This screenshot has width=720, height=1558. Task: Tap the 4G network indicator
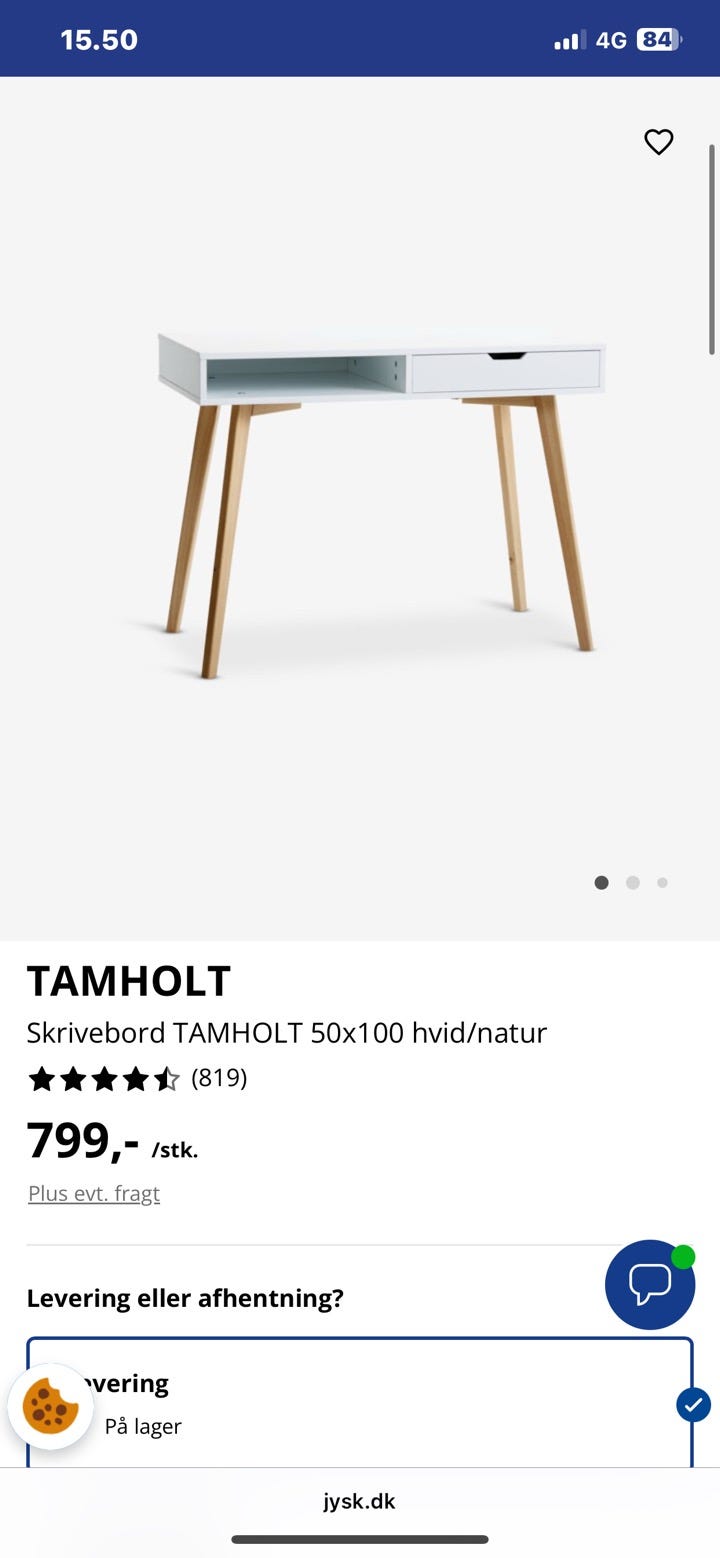pyautogui.click(x=611, y=38)
